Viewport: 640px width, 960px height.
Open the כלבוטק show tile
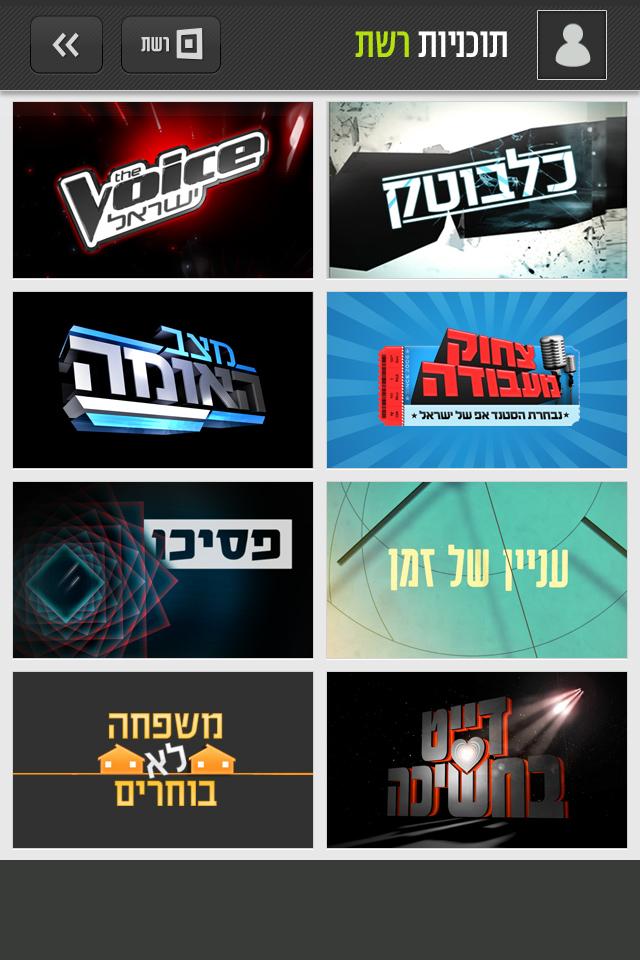click(477, 190)
